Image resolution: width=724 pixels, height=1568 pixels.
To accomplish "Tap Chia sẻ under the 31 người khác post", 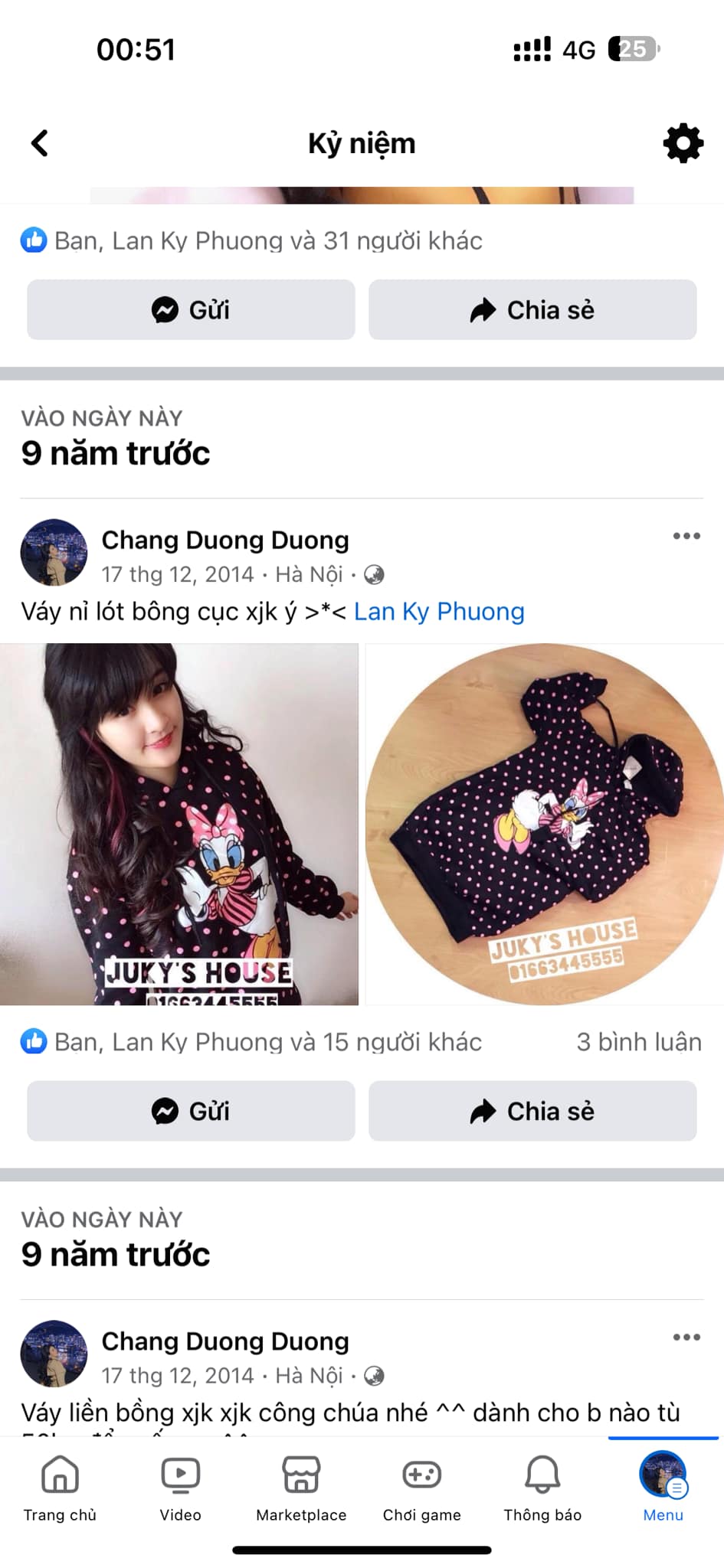I will click(532, 310).
